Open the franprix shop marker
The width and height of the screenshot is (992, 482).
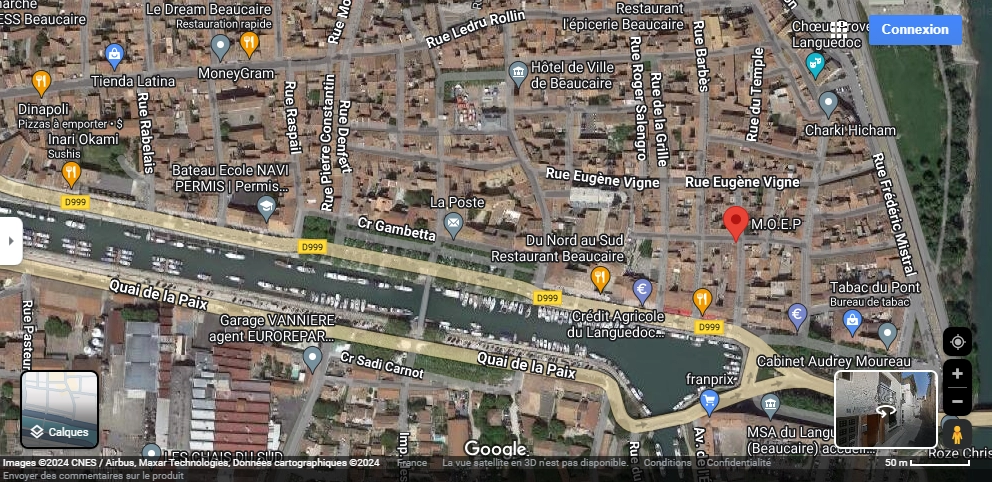point(709,401)
